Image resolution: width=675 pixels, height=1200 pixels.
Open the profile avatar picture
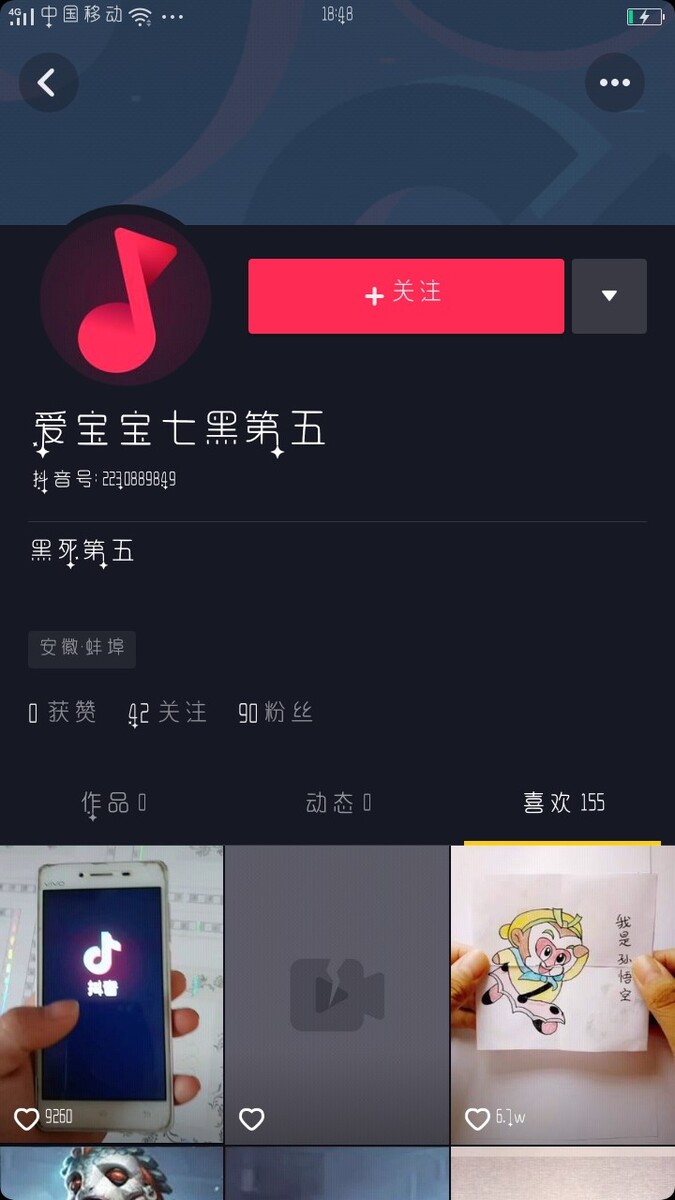click(x=125, y=299)
